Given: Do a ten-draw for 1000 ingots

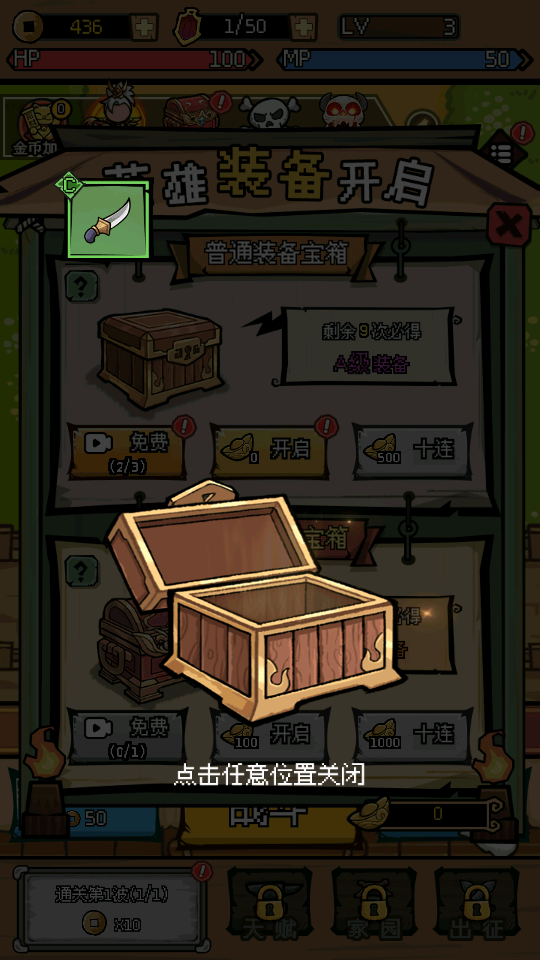Looking at the screenshot, I should [x=413, y=735].
